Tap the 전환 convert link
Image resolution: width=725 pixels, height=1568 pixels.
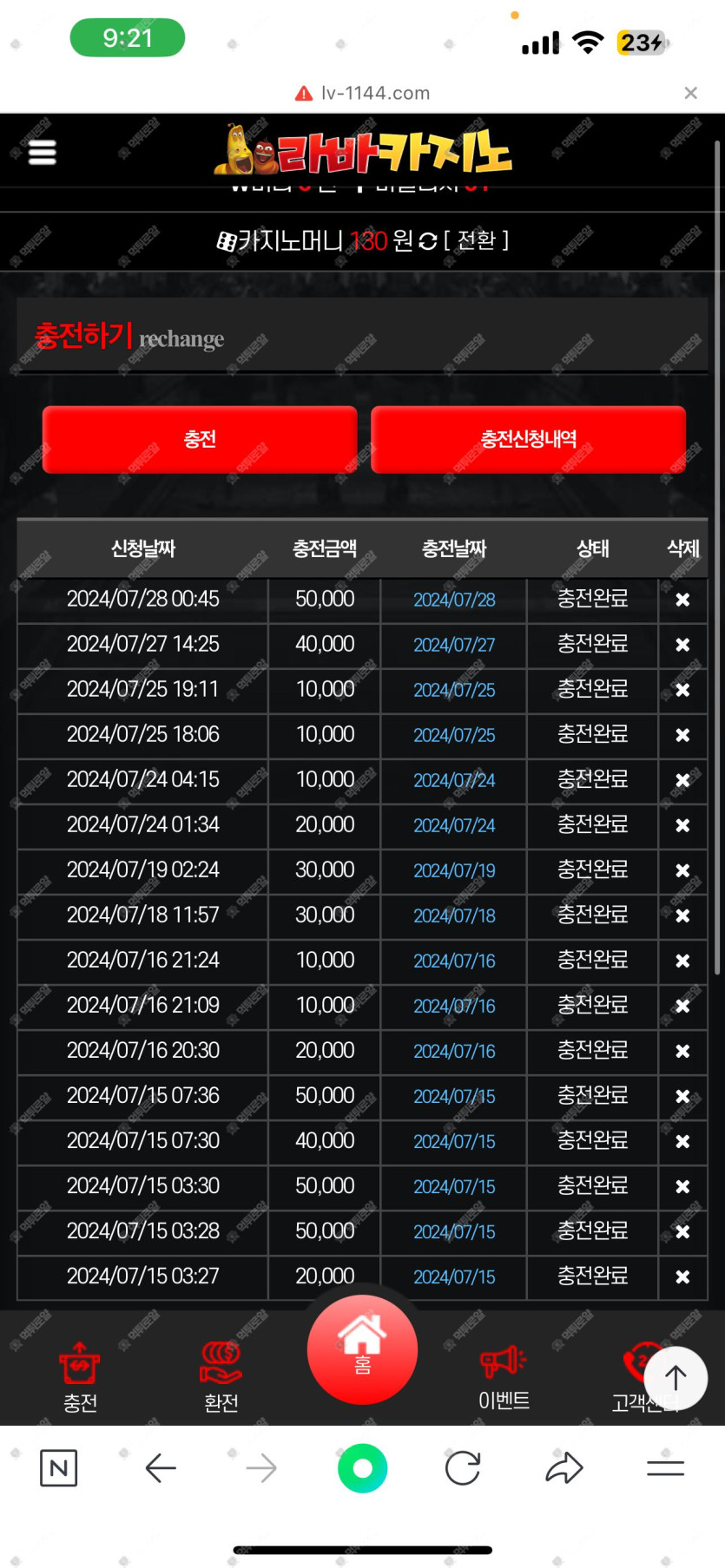point(476,240)
